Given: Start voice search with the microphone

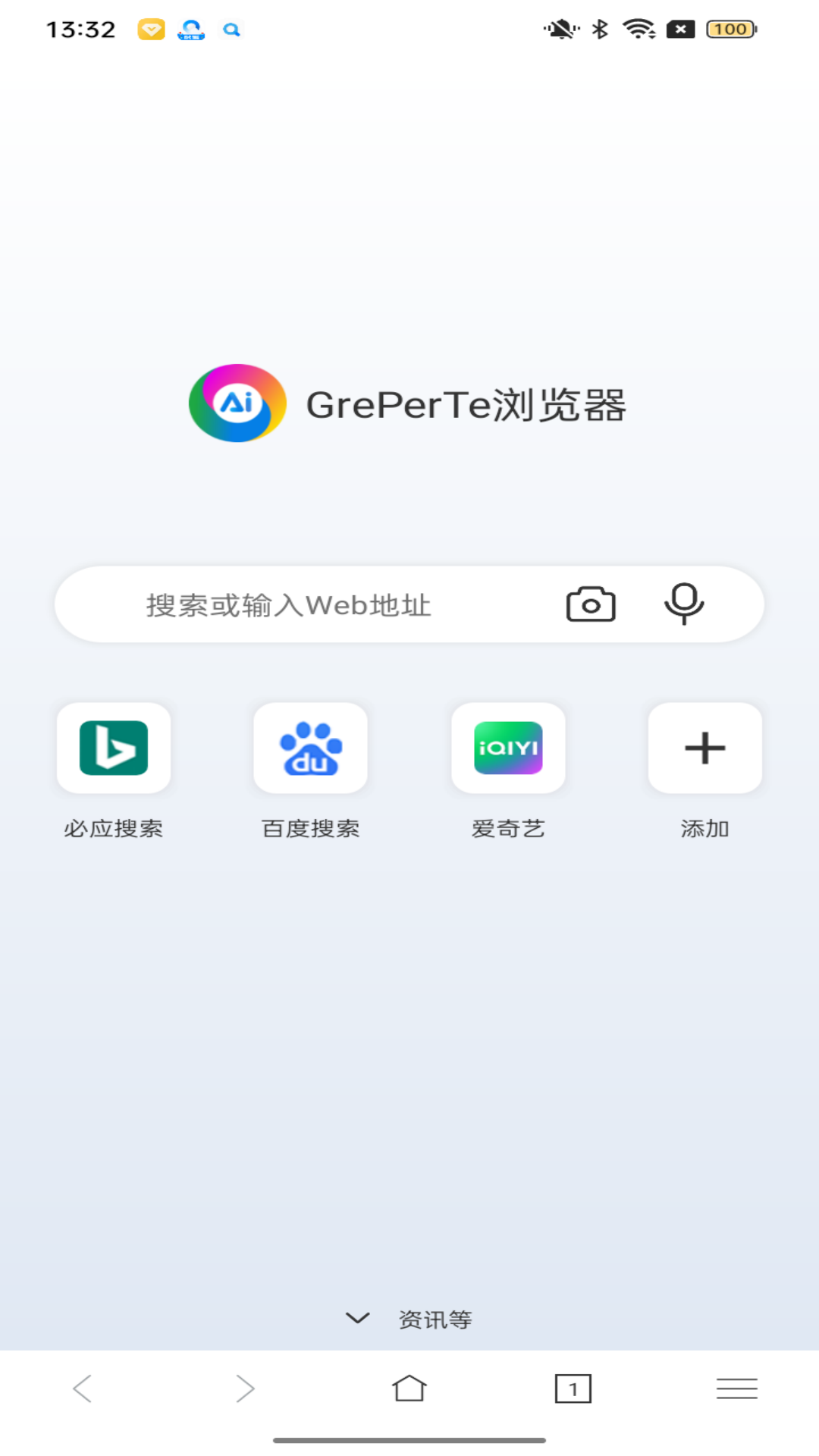Looking at the screenshot, I should [x=684, y=604].
